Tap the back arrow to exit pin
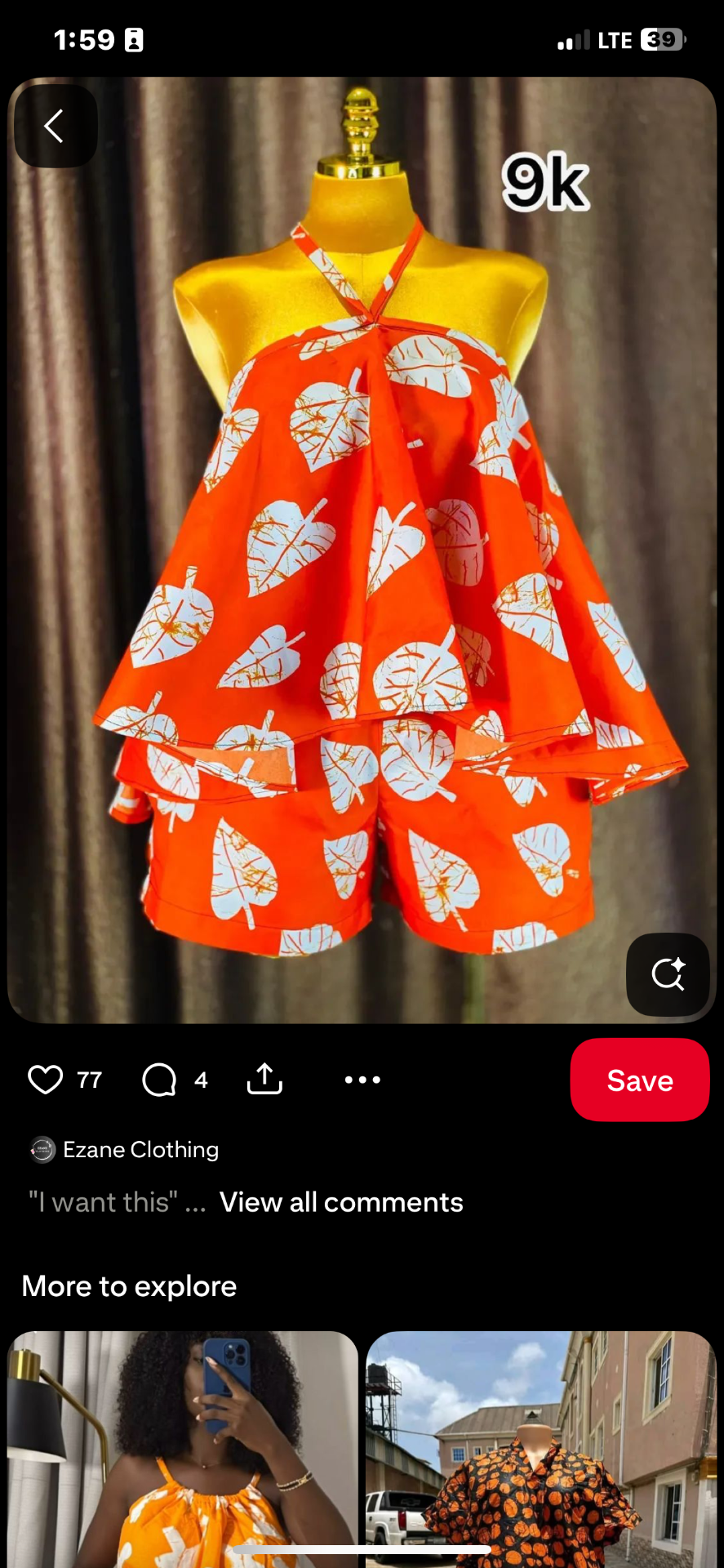Viewport: 724px width, 1568px height. (x=55, y=125)
